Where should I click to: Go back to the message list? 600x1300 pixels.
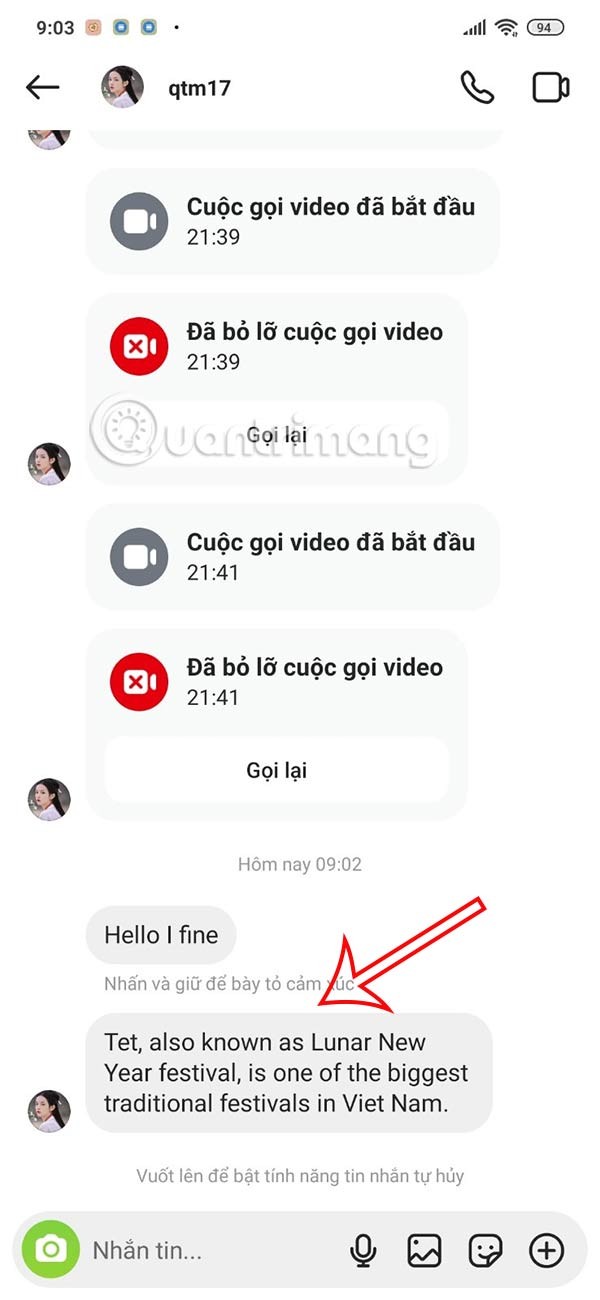42,88
